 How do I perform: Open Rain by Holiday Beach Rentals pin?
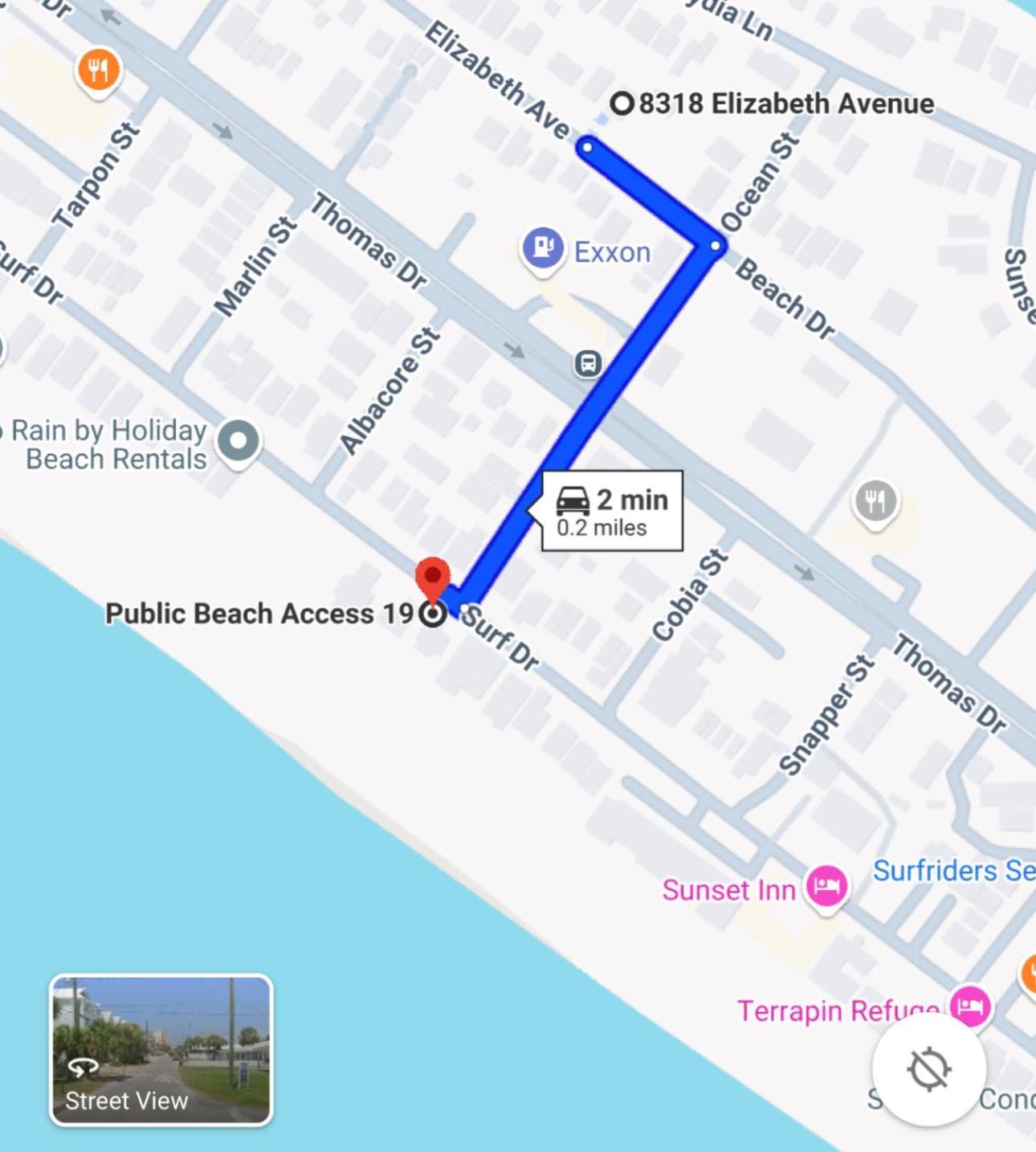239,441
